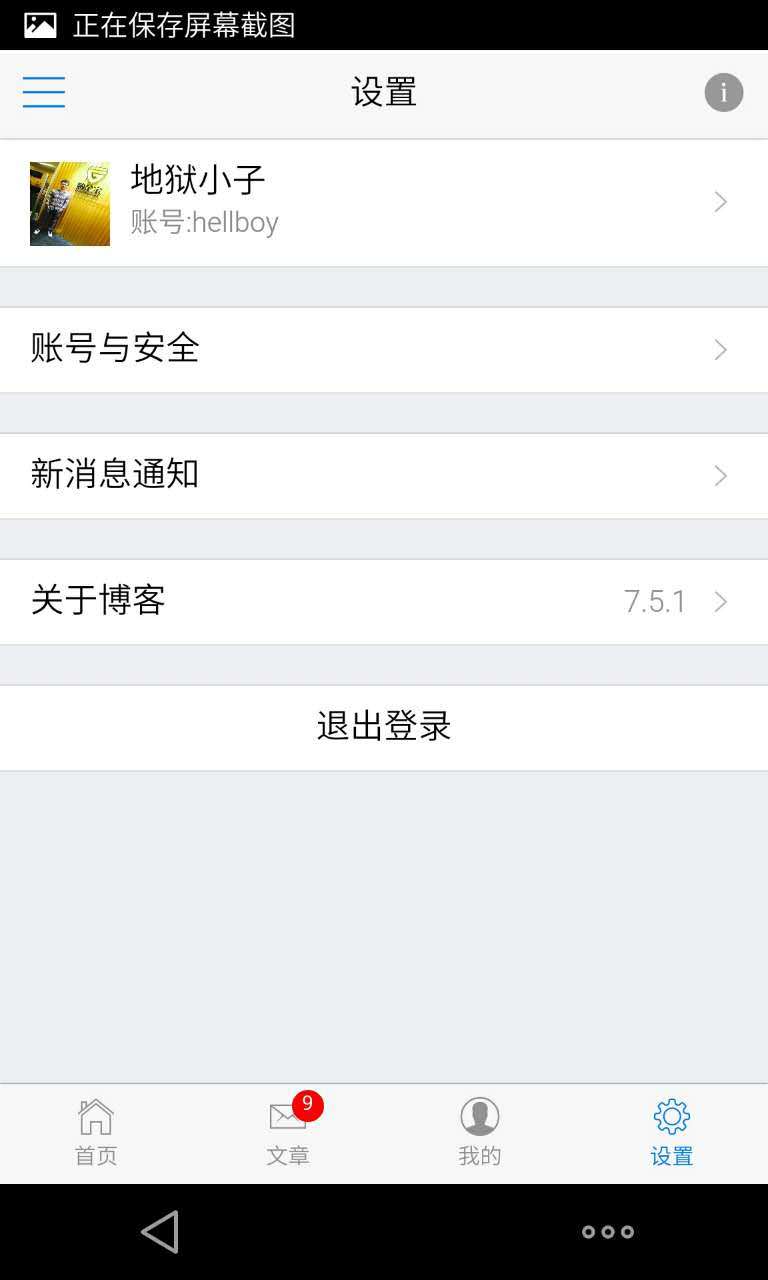
Task: Tap the info icon in header
Action: (x=723, y=92)
